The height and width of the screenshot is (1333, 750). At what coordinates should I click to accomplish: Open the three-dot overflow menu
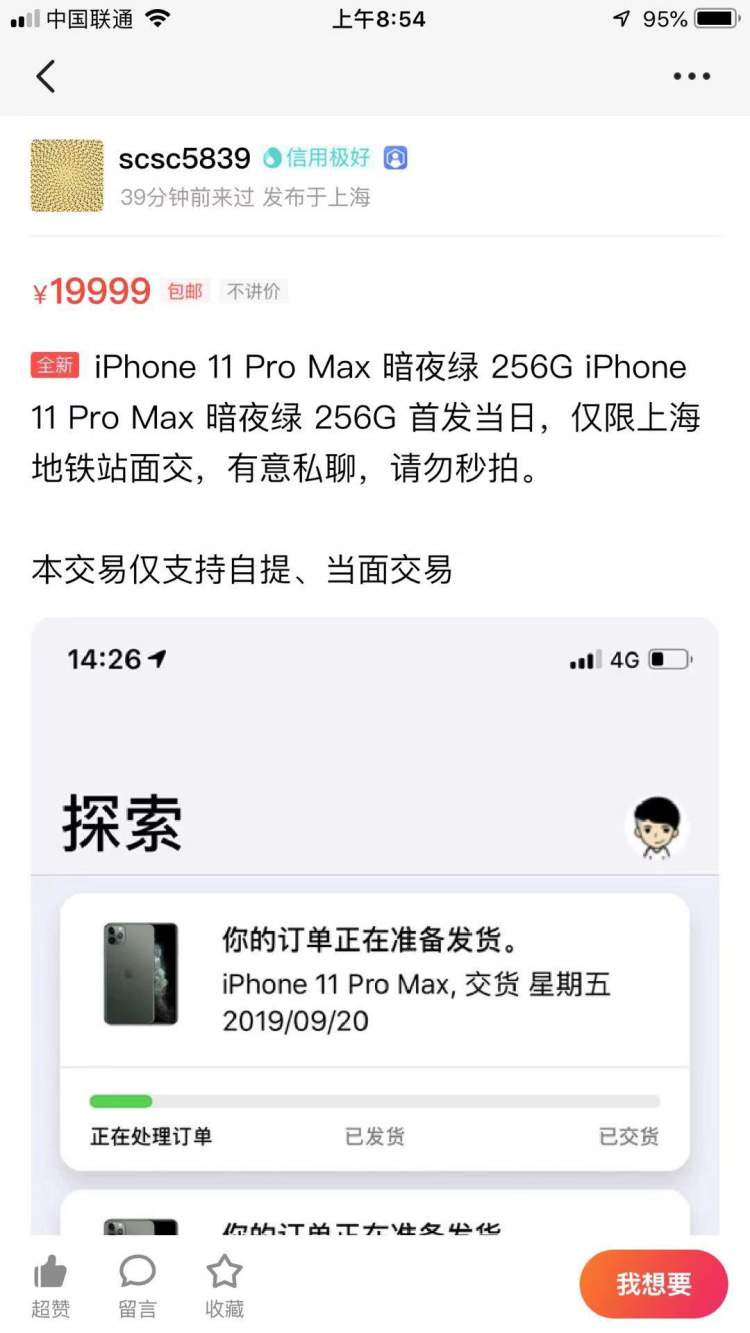point(691,76)
